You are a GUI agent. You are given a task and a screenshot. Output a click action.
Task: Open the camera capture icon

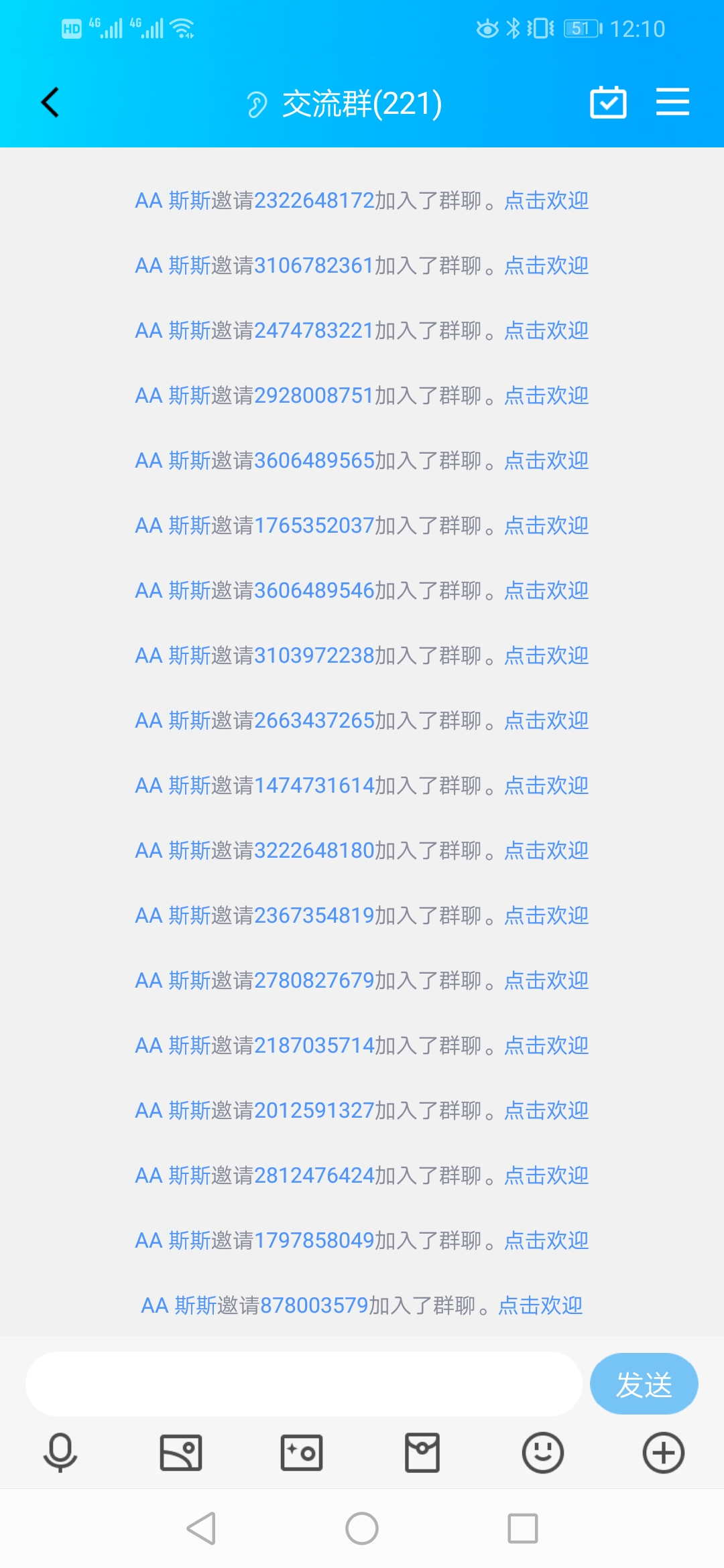click(302, 1453)
